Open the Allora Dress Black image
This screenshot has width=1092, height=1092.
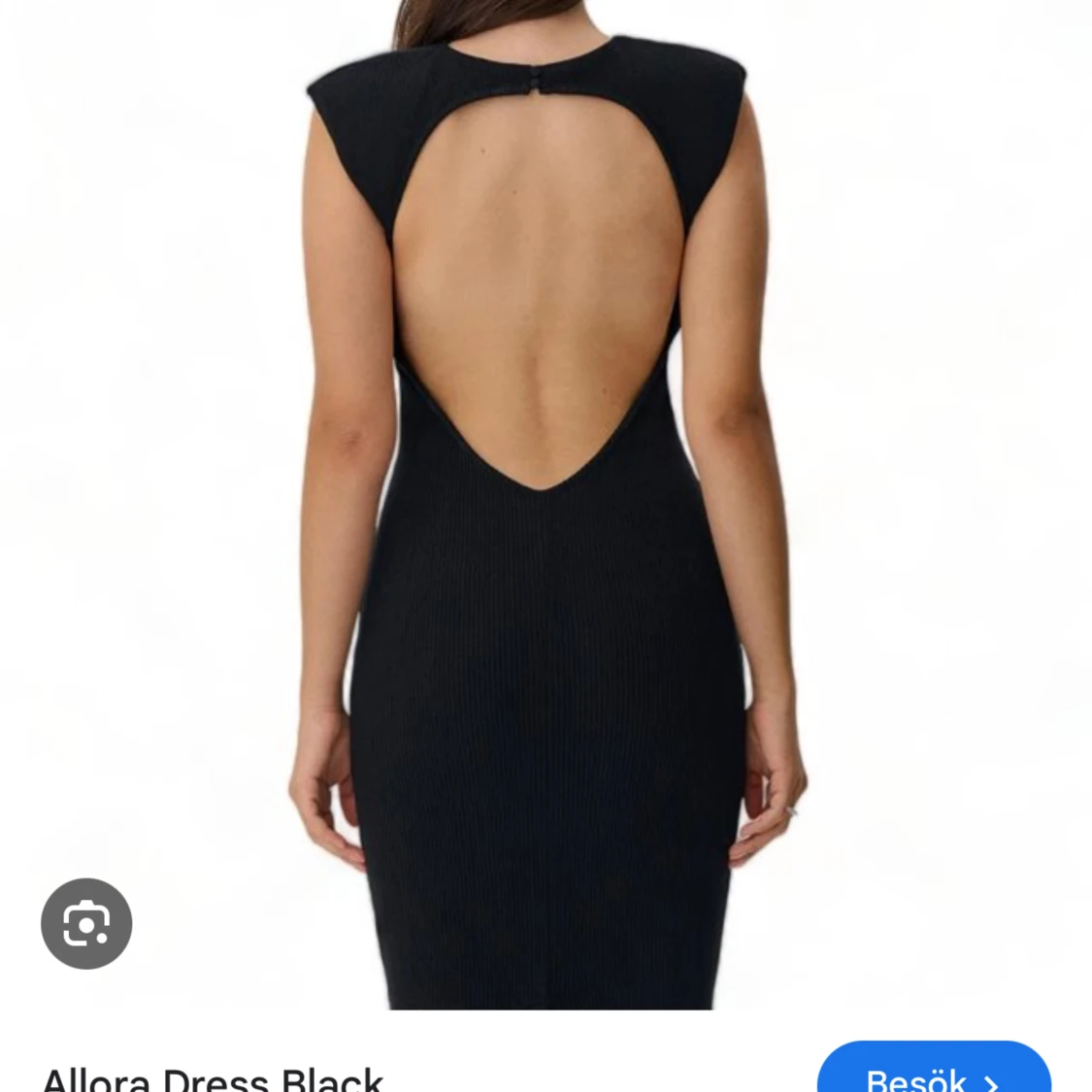[x=546, y=505]
